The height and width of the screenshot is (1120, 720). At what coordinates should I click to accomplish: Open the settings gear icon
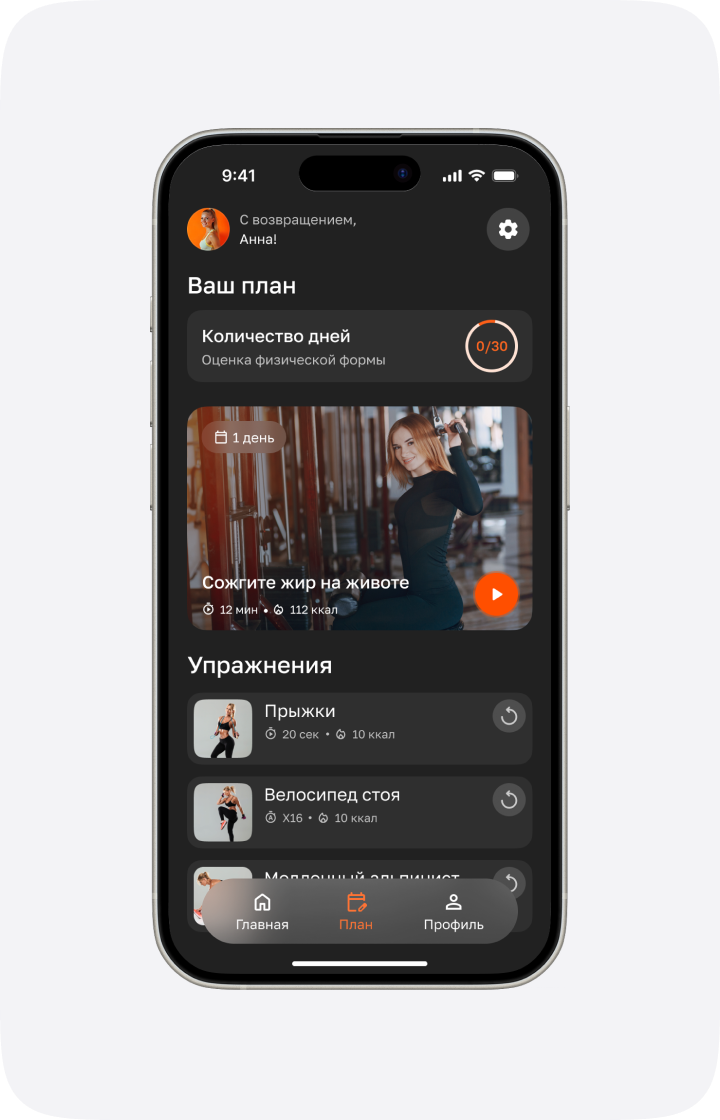(x=508, y=229)
